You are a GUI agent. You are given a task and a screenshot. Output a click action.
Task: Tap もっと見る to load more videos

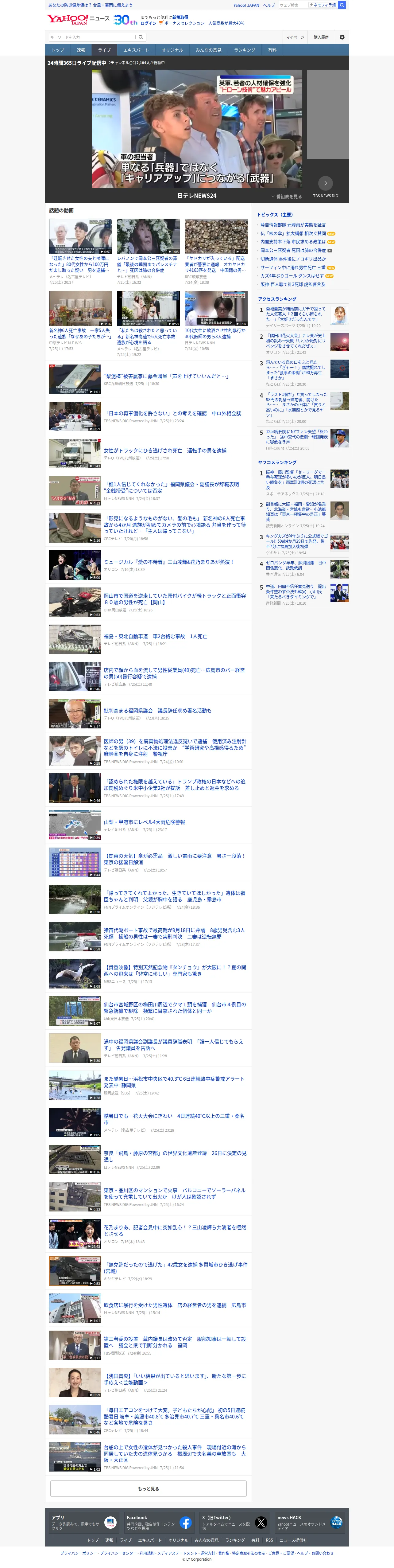coord(148,1488)
